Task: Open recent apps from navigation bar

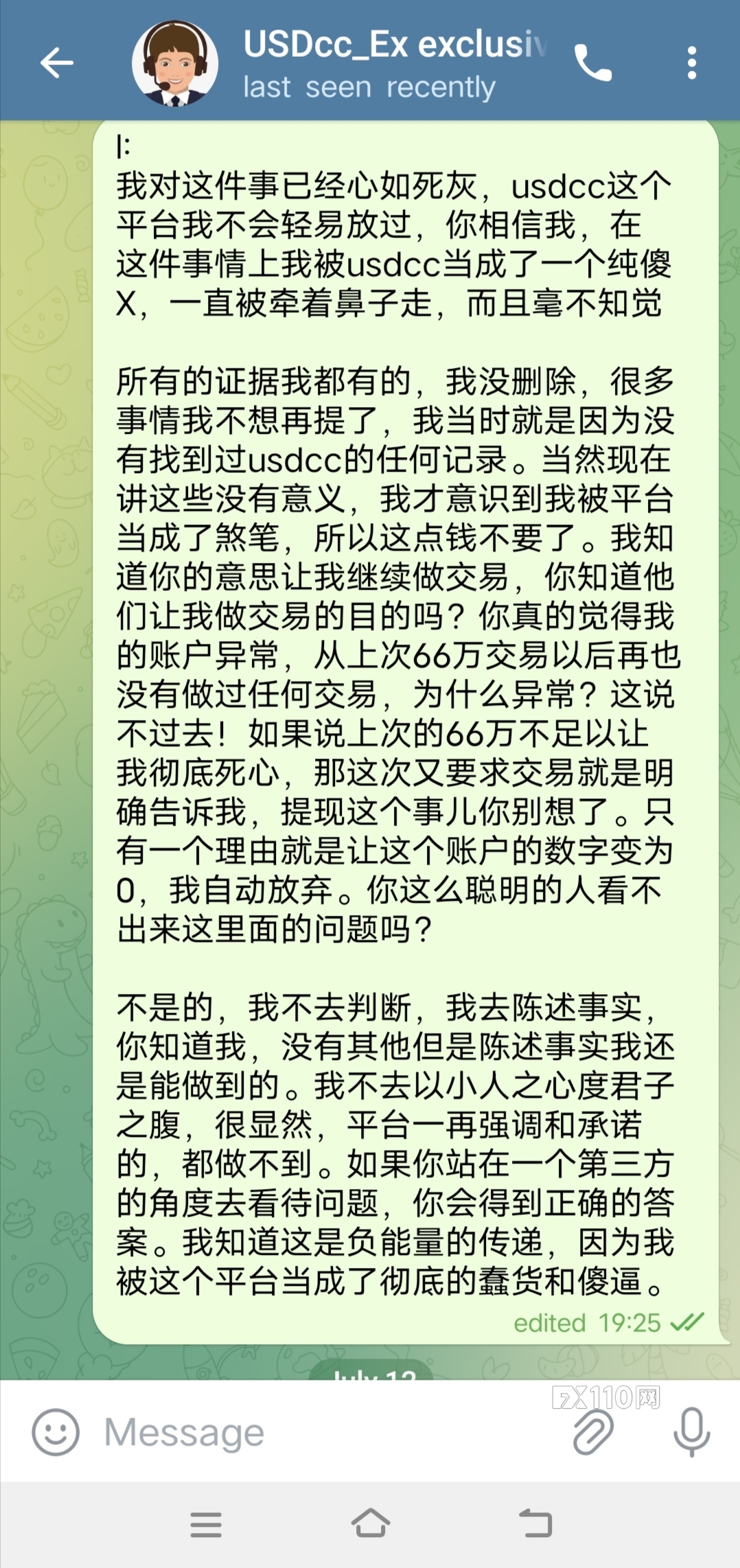Action: coord(206,1524)
